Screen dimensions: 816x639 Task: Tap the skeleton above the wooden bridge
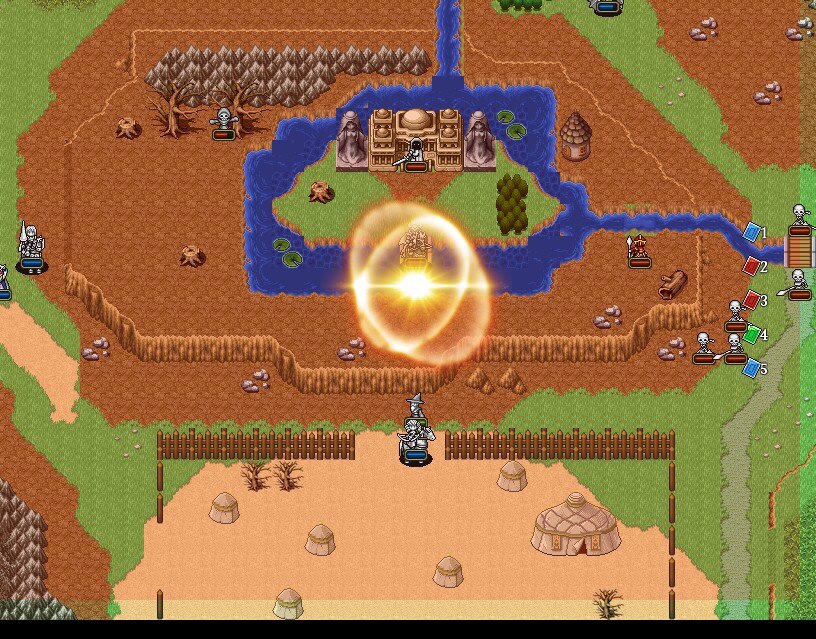pyautogui.click(x=799, y=218)
